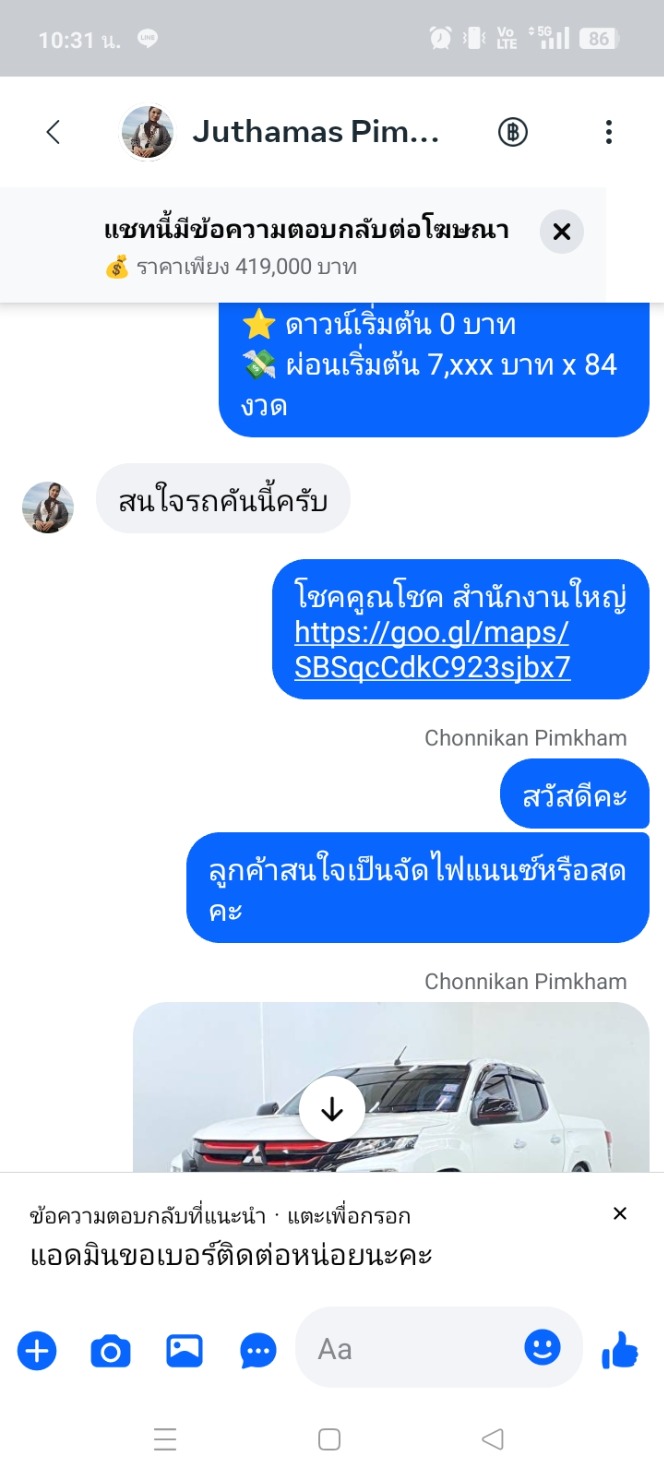Tap the system home button
This screenshot has width=664, height=1480.
[329, 1440]
